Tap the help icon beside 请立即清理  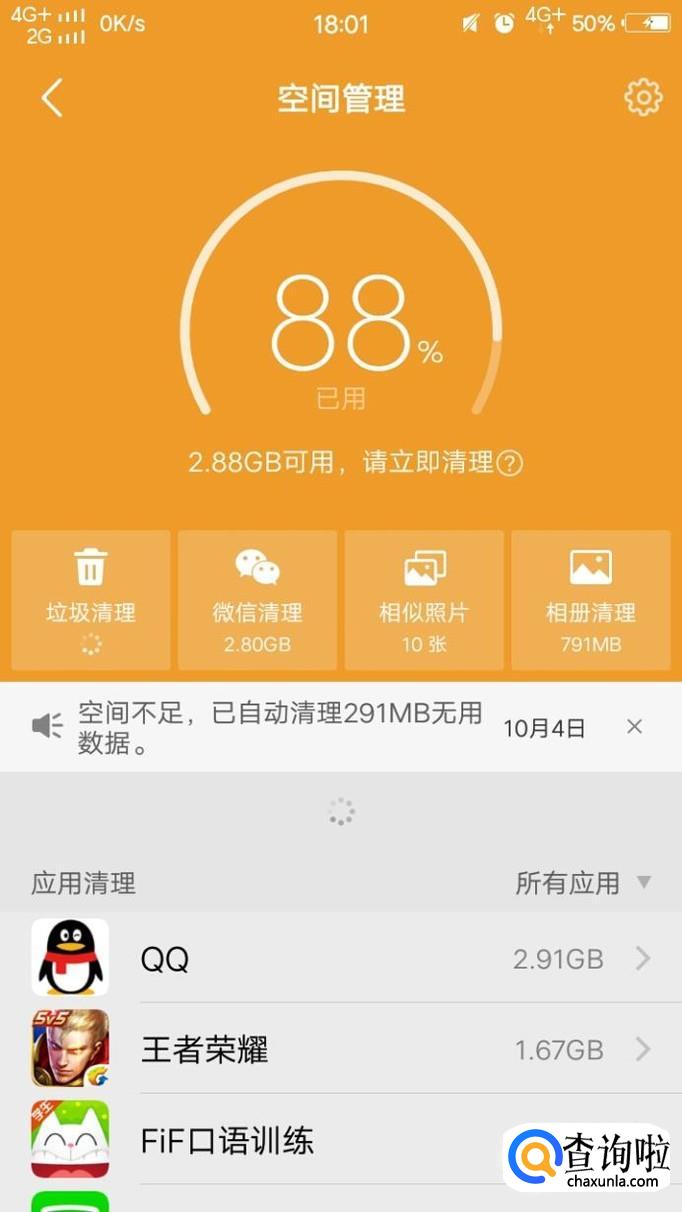510,463
